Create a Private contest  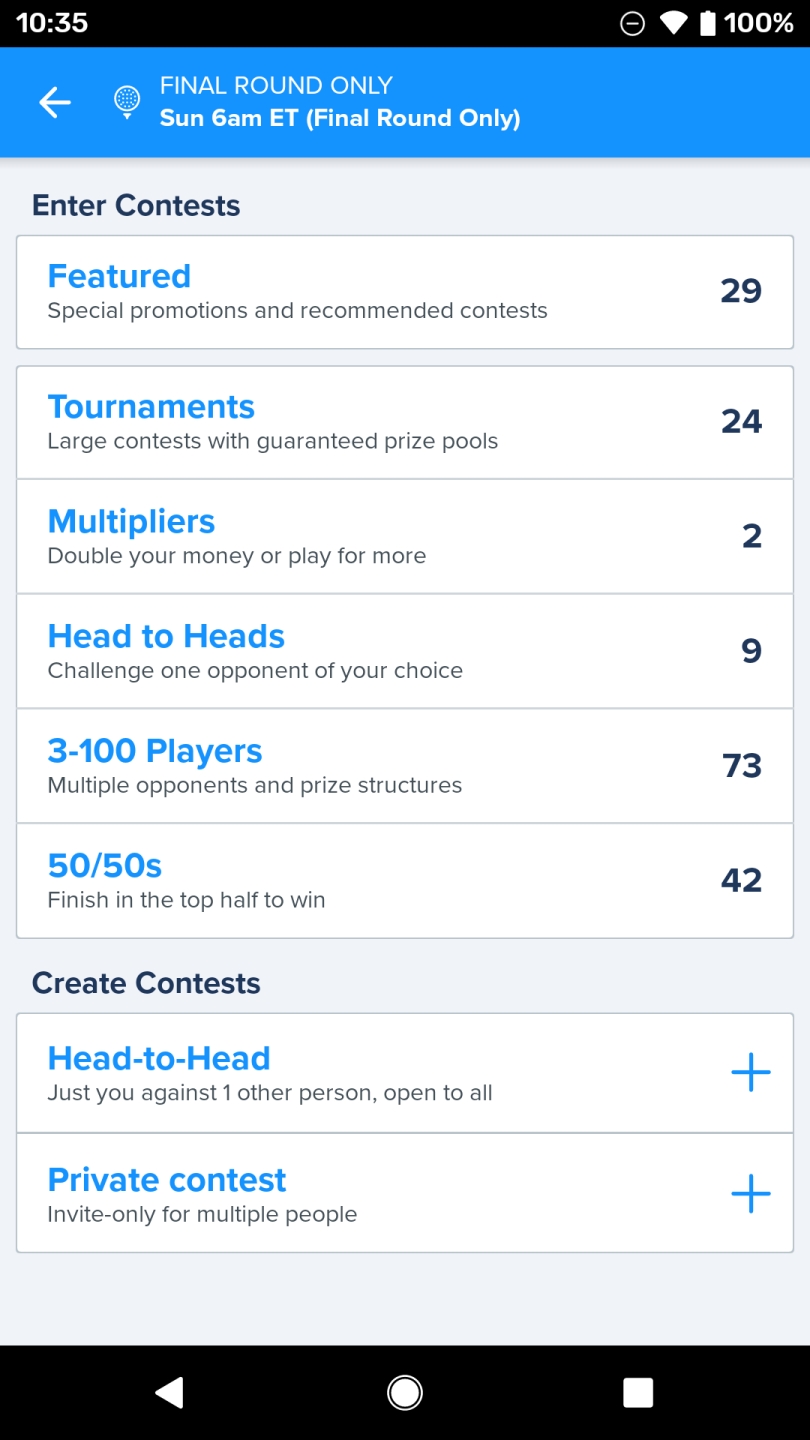tap(405, 1193)
